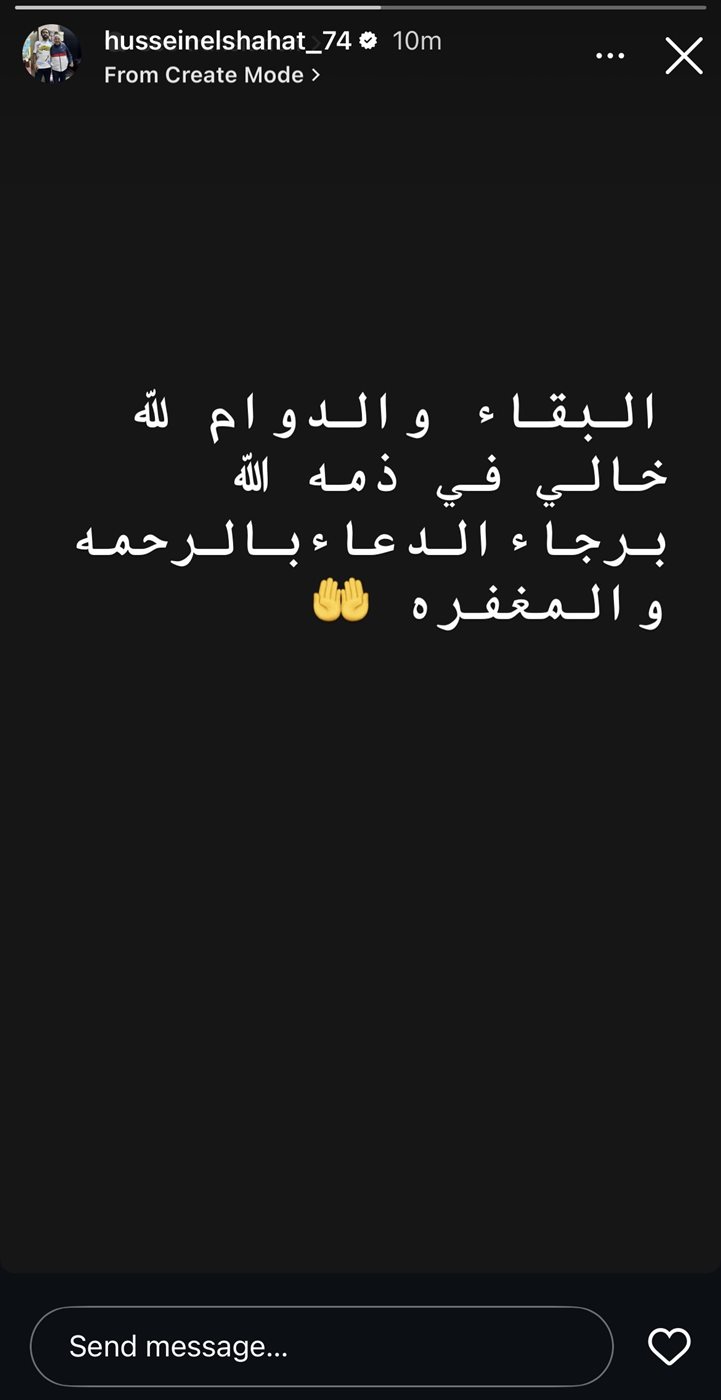Open the three-dot story options menu

(610, 57)
